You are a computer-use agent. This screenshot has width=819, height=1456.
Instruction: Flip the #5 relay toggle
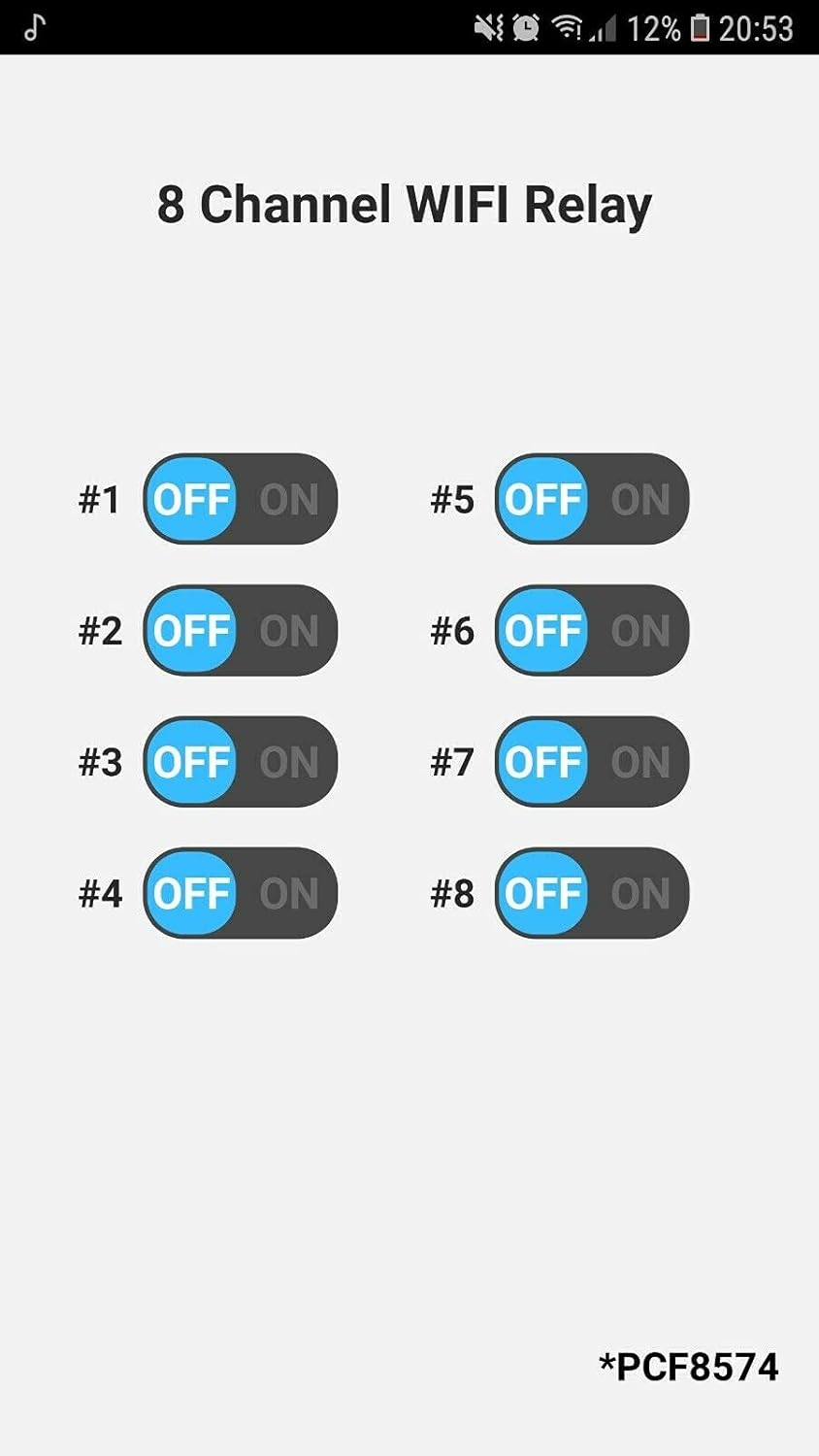coord(592,499)
